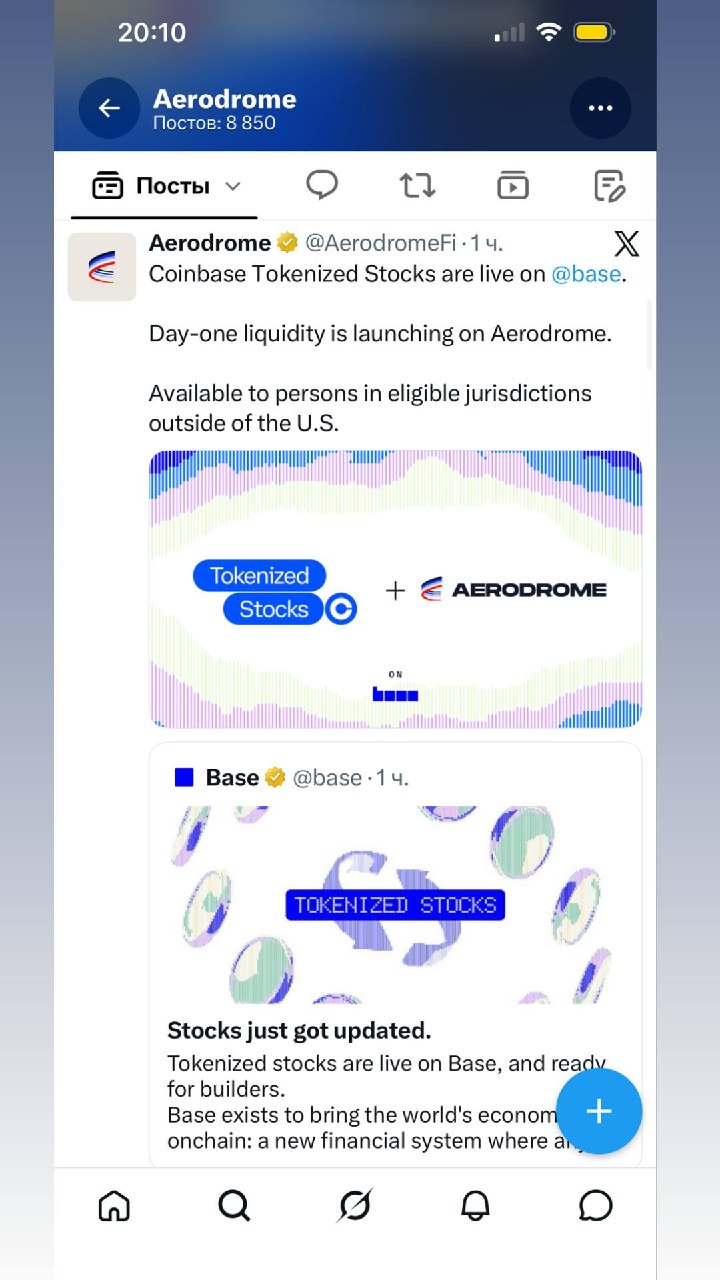Open the @base mention link
The width and height of the screenshot is (720, 1280).
click(x=586, y=274)
